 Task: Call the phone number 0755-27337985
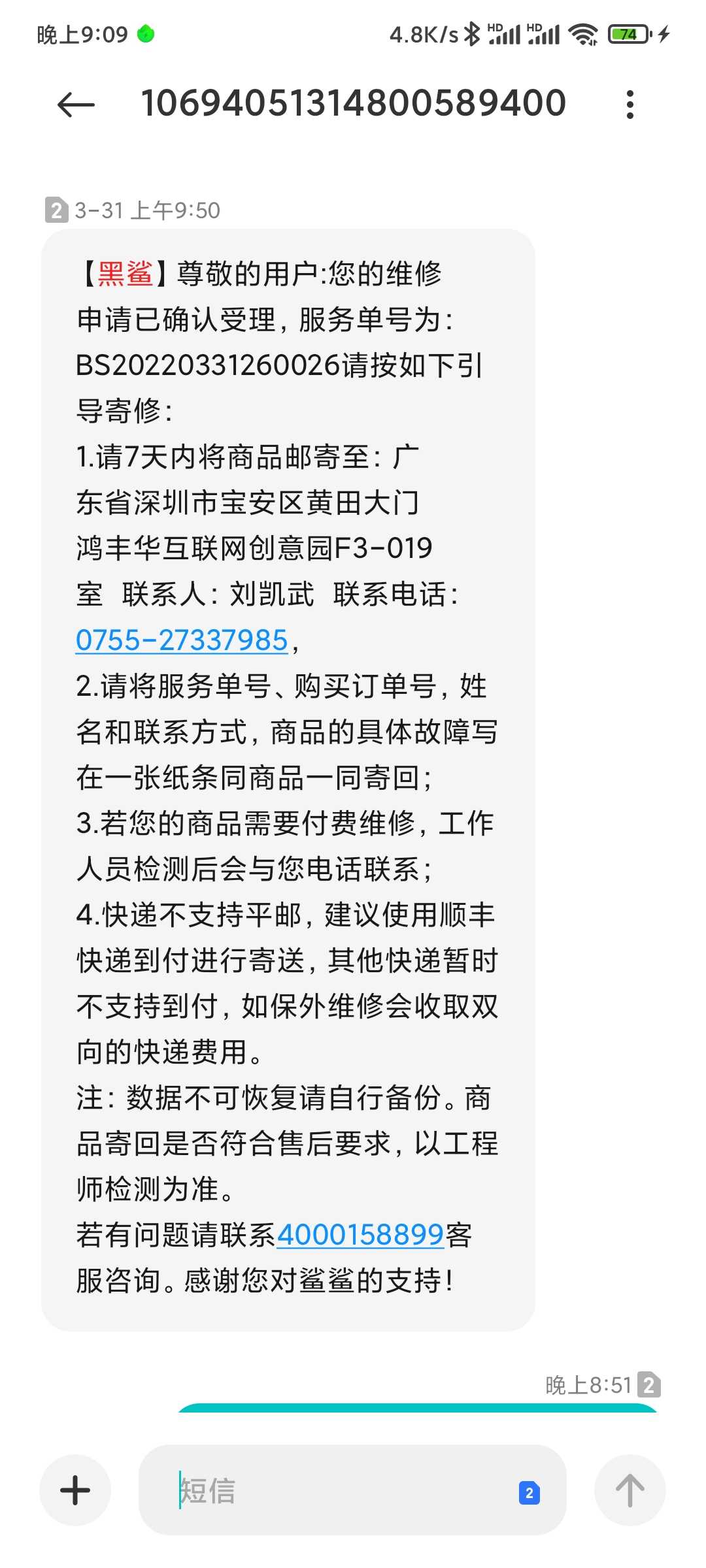[182, 640]
